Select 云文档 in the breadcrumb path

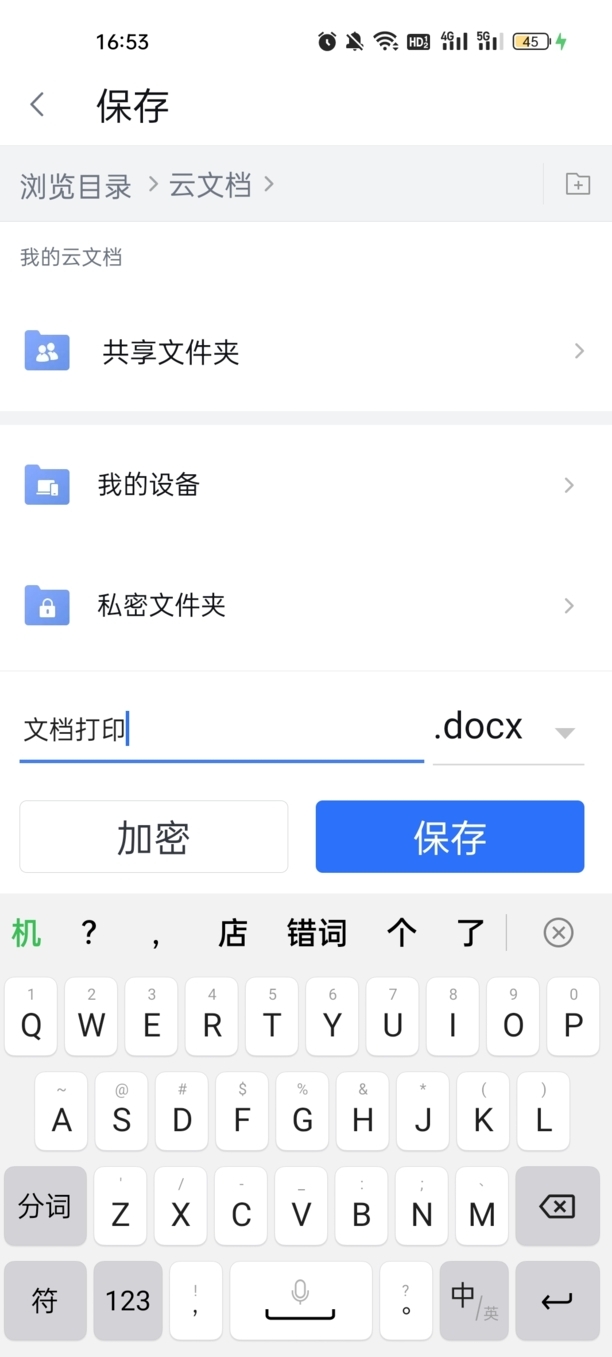210,185
